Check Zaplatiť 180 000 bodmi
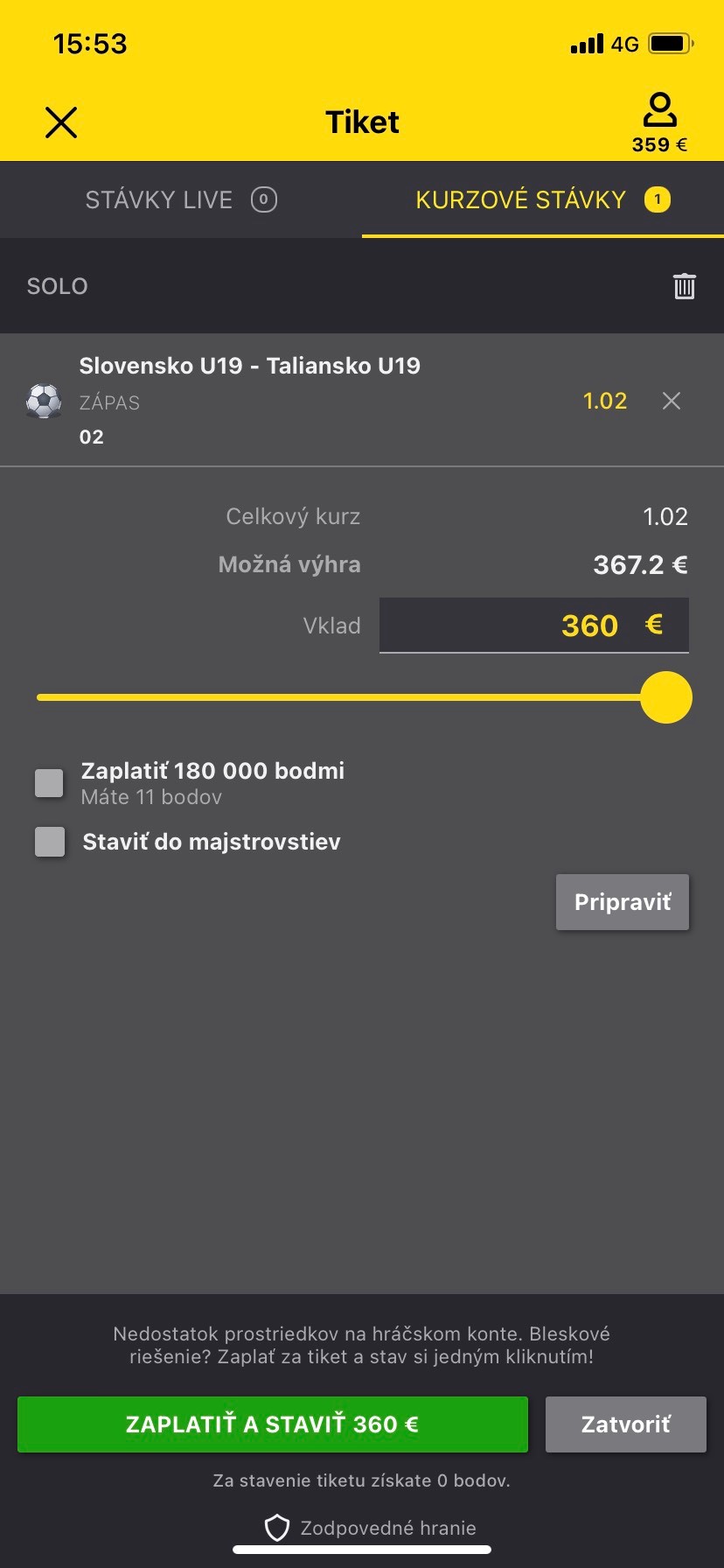Screen dimensions: 724x1568 [49, 782]
